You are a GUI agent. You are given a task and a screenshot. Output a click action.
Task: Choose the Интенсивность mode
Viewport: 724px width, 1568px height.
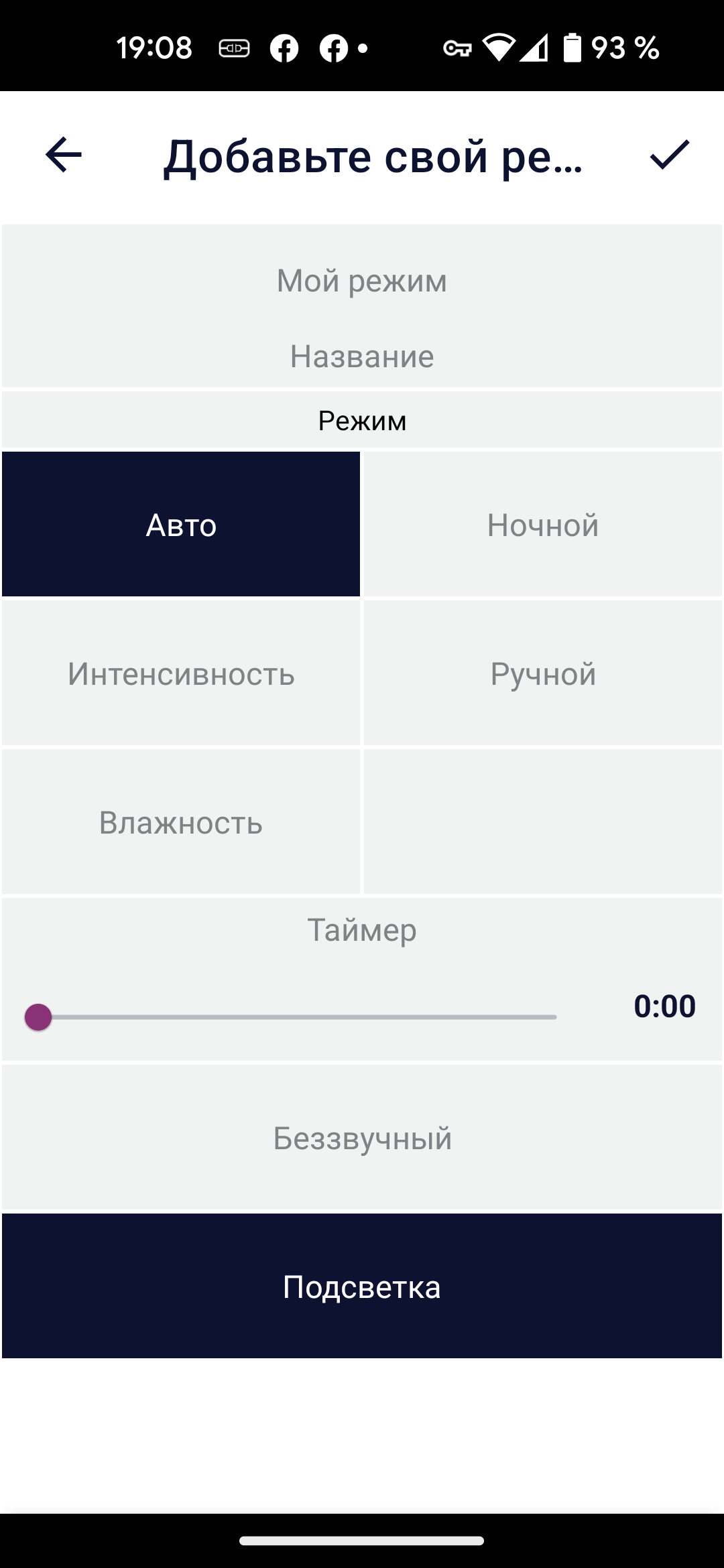coord(181,673)
